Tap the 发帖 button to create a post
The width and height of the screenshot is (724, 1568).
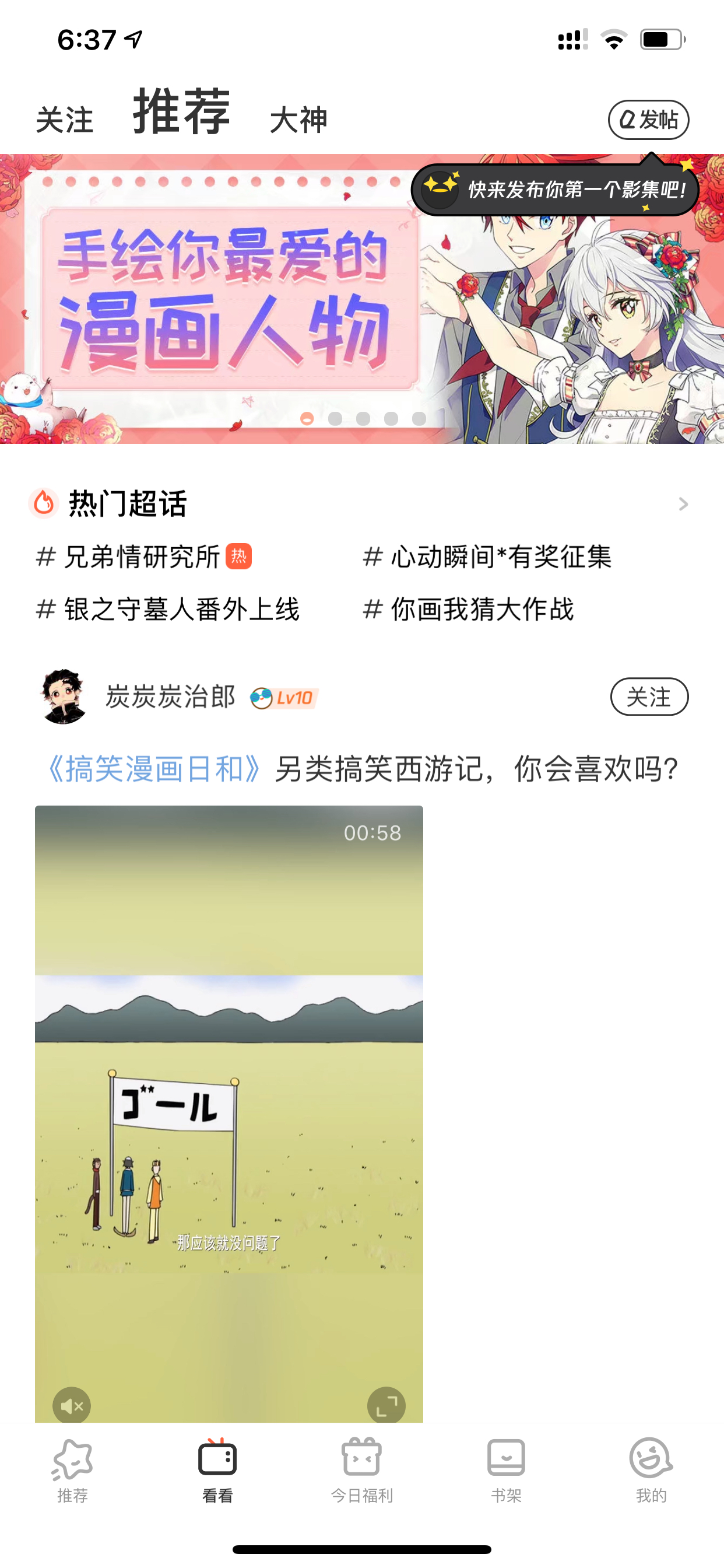coord(648,120)
